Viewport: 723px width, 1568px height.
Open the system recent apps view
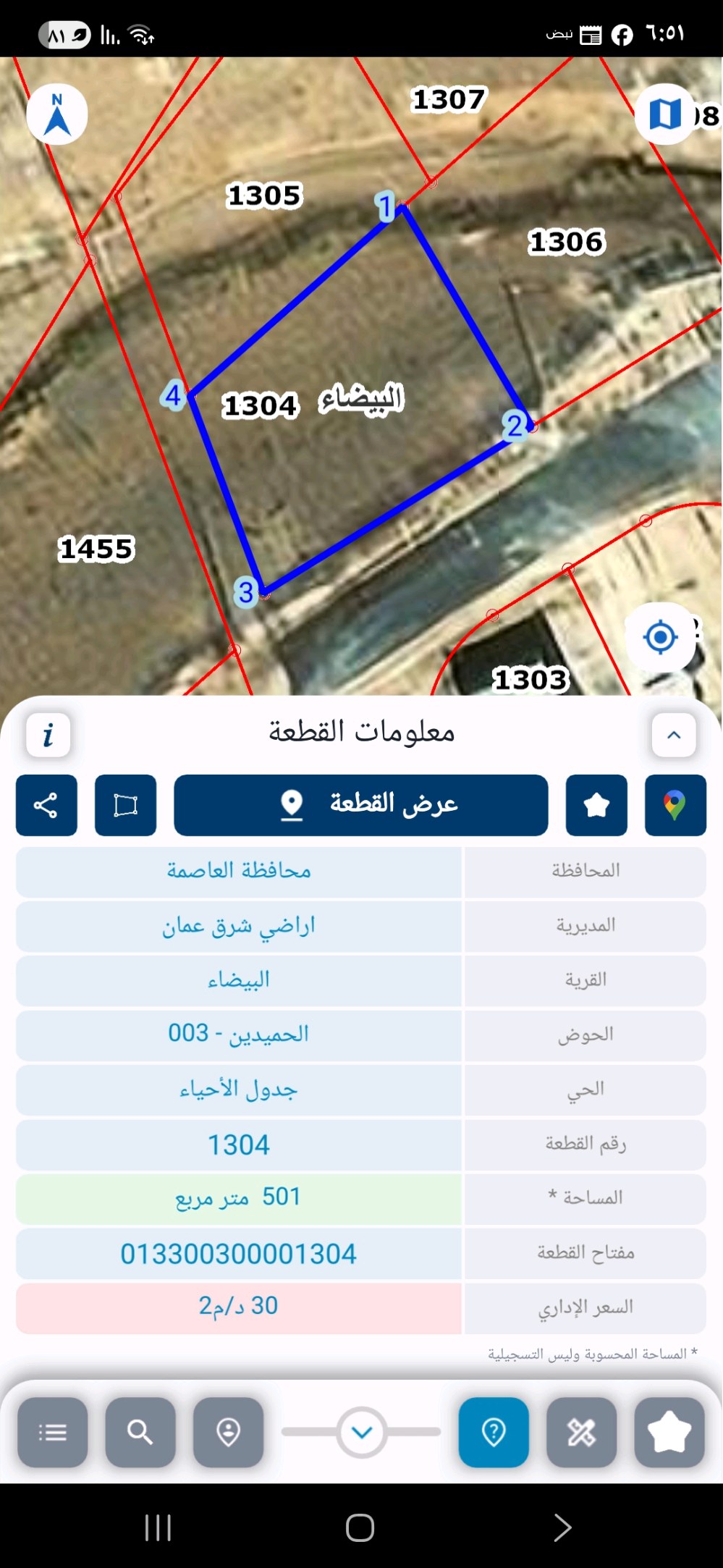158,1527
